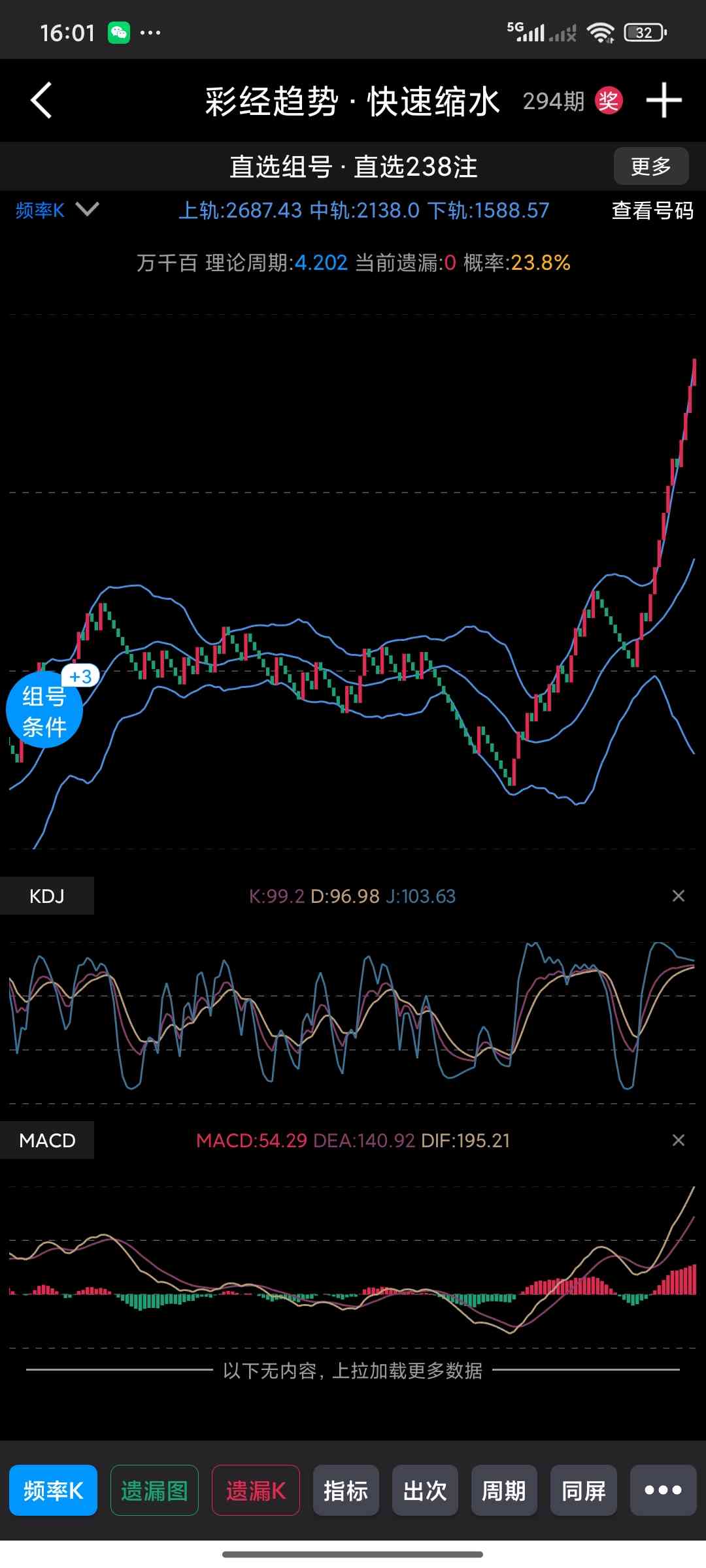Tap the 组号条件 floating button
Image resolution: width=706 pixels, height=1568 pixels.
tap(44, 711)
